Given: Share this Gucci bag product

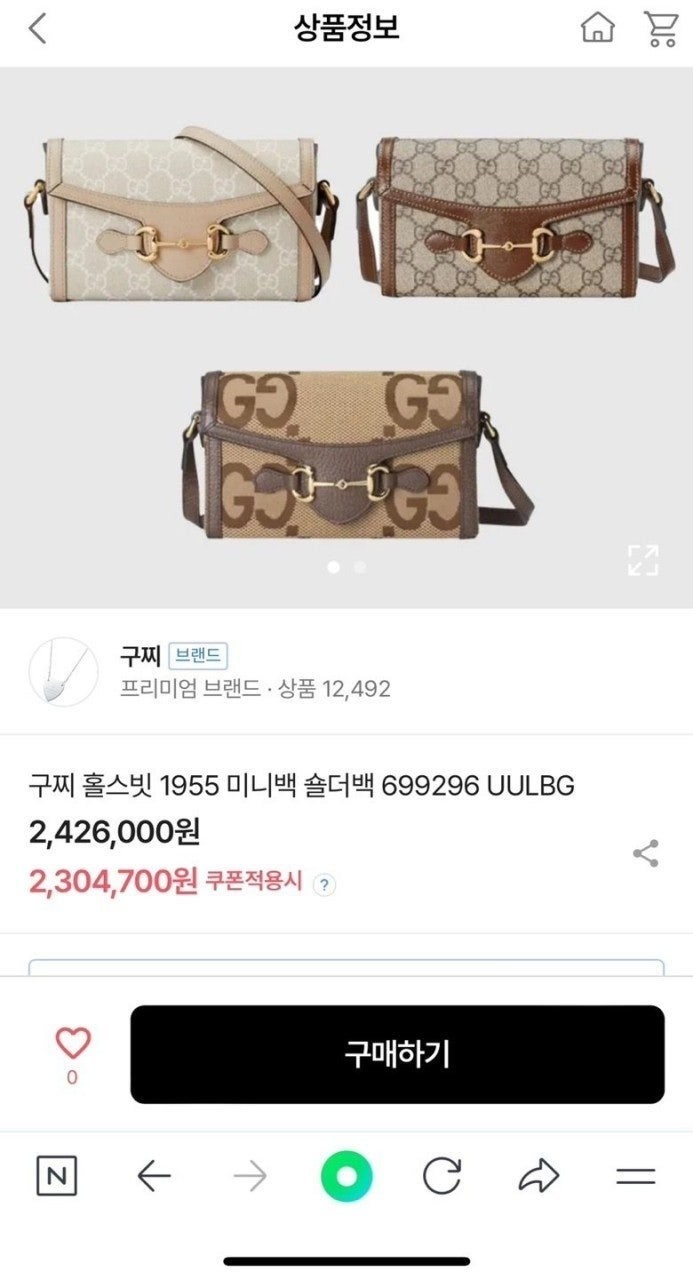Looking at the screenshot, I should (x=646, y=853).
